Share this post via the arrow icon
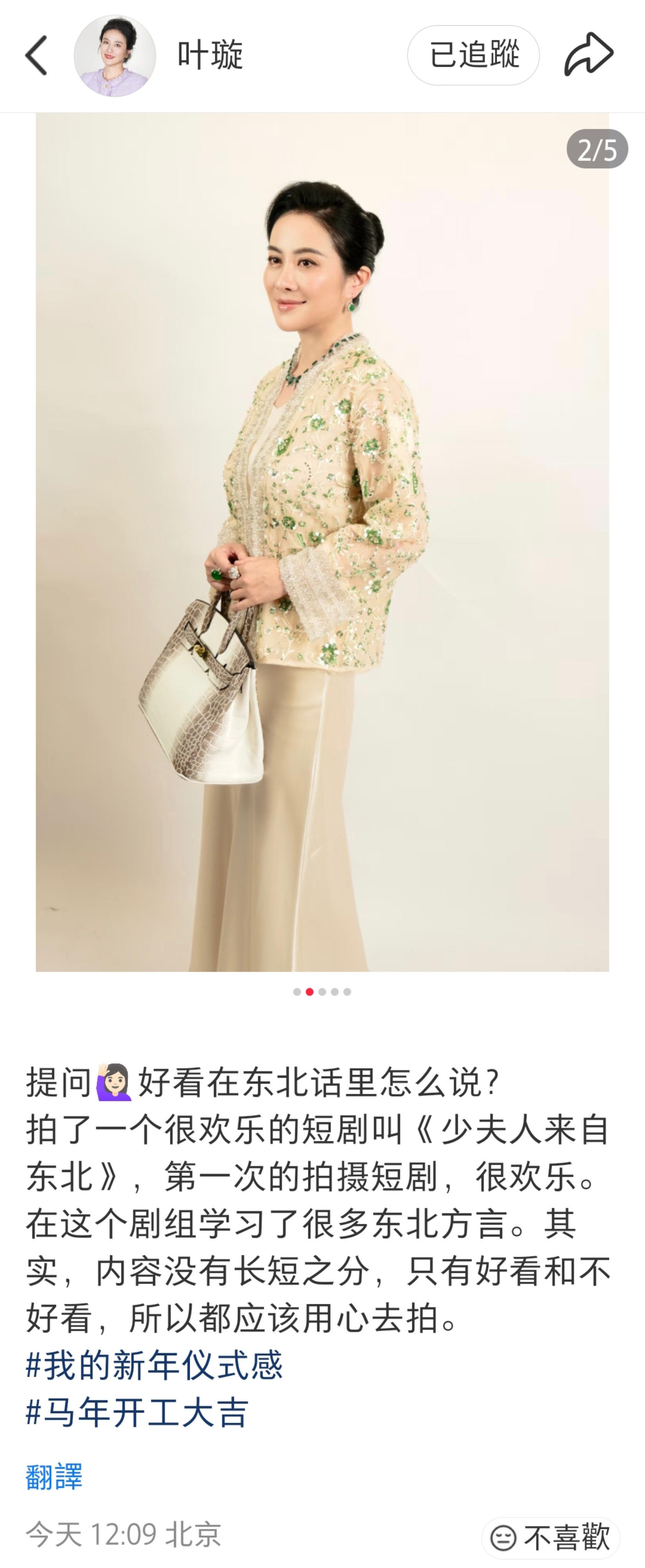The image size is (645, 1568). (588, 56)
